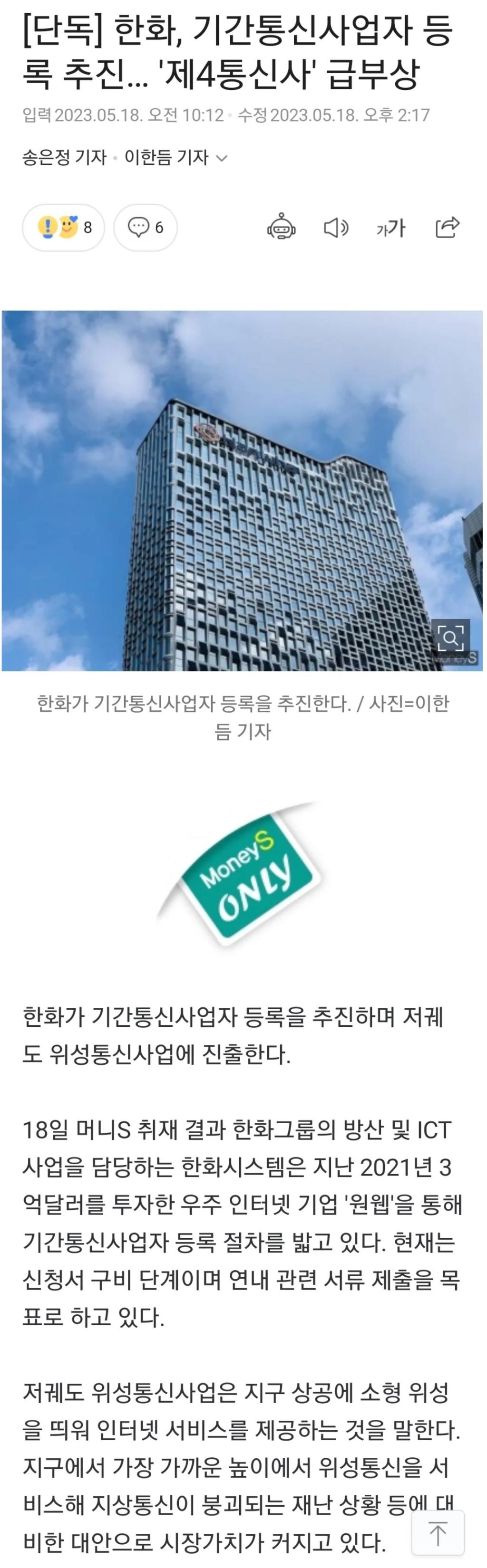Share this article

click(x=448, y=227)
